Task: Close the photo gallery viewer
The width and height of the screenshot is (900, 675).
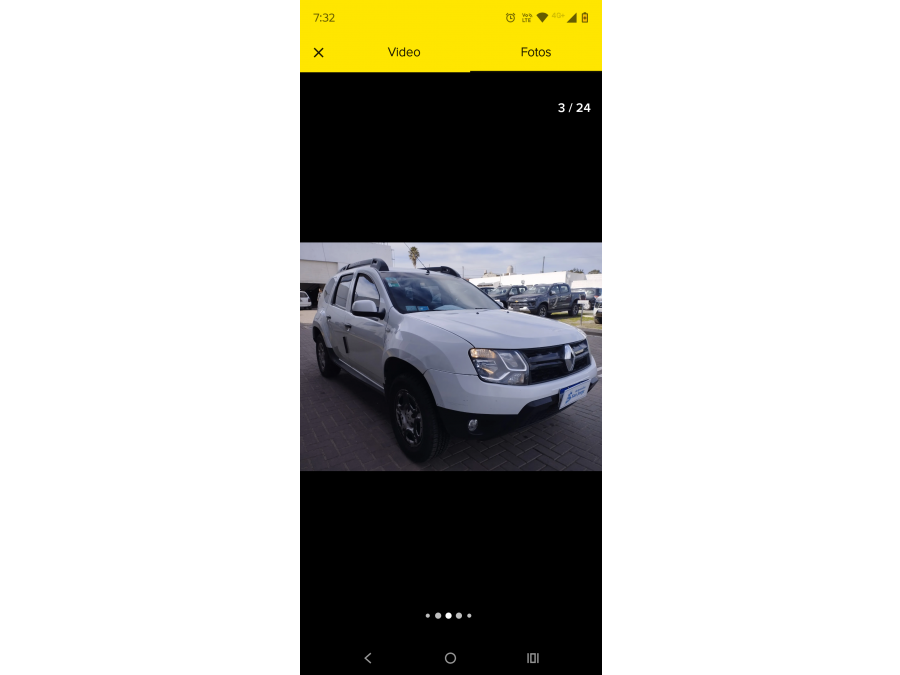Action: [x=318, y=52]
